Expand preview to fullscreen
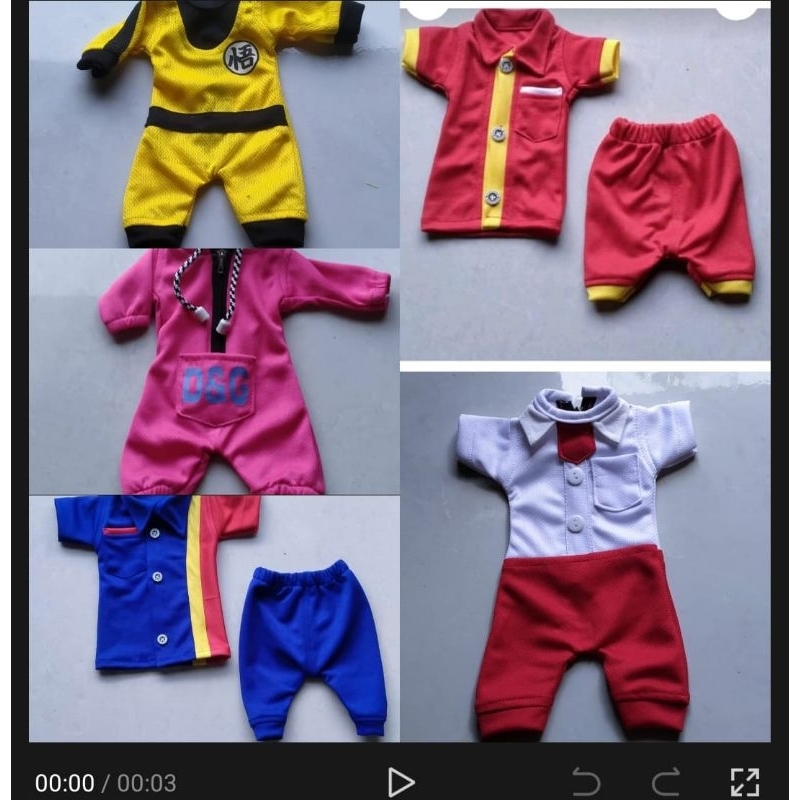The width and height of the screenshot is (800, 800). click(x=745, y=782)
